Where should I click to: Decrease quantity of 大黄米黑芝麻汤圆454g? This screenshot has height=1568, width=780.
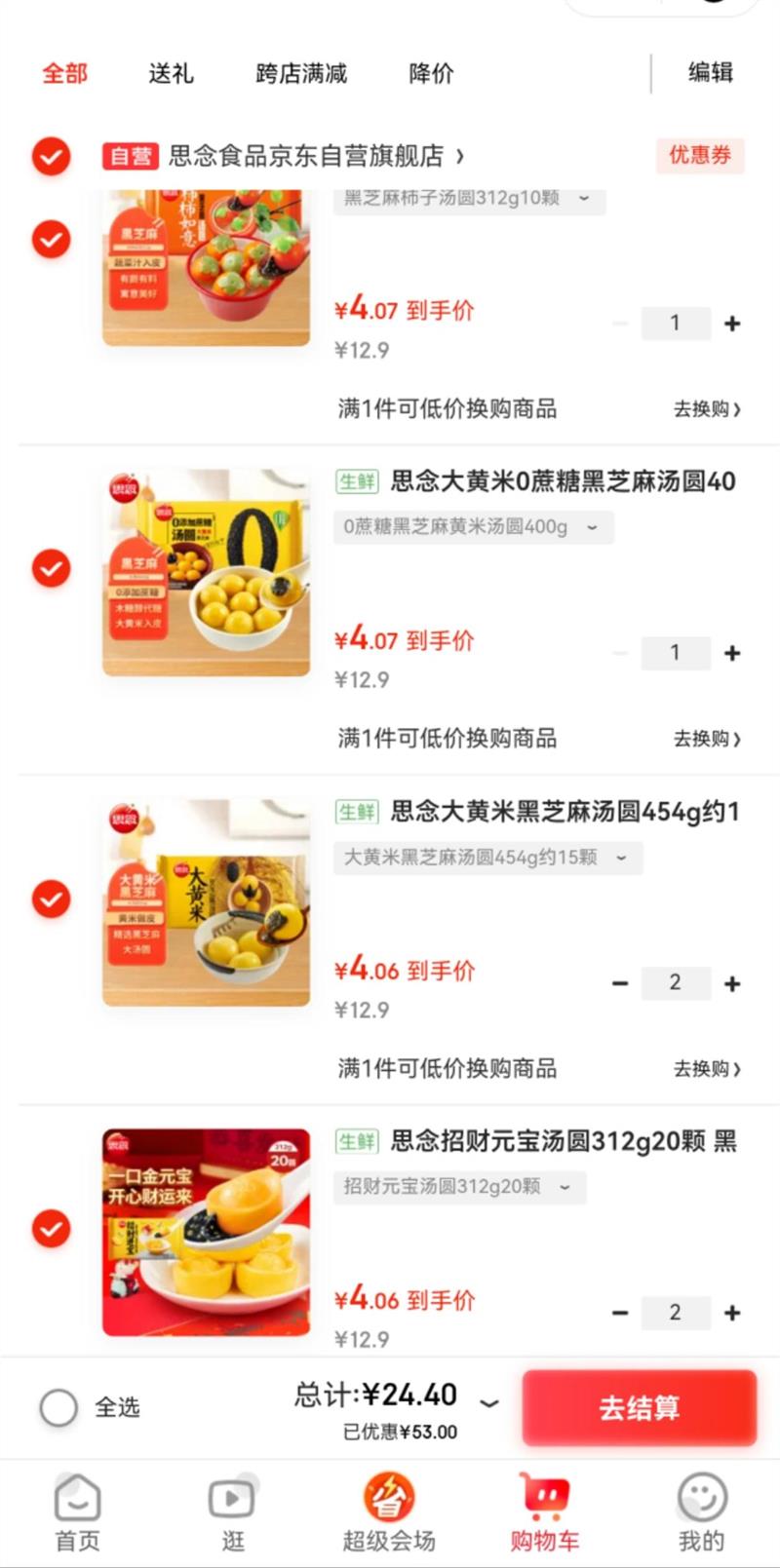(x=620, y=983)
